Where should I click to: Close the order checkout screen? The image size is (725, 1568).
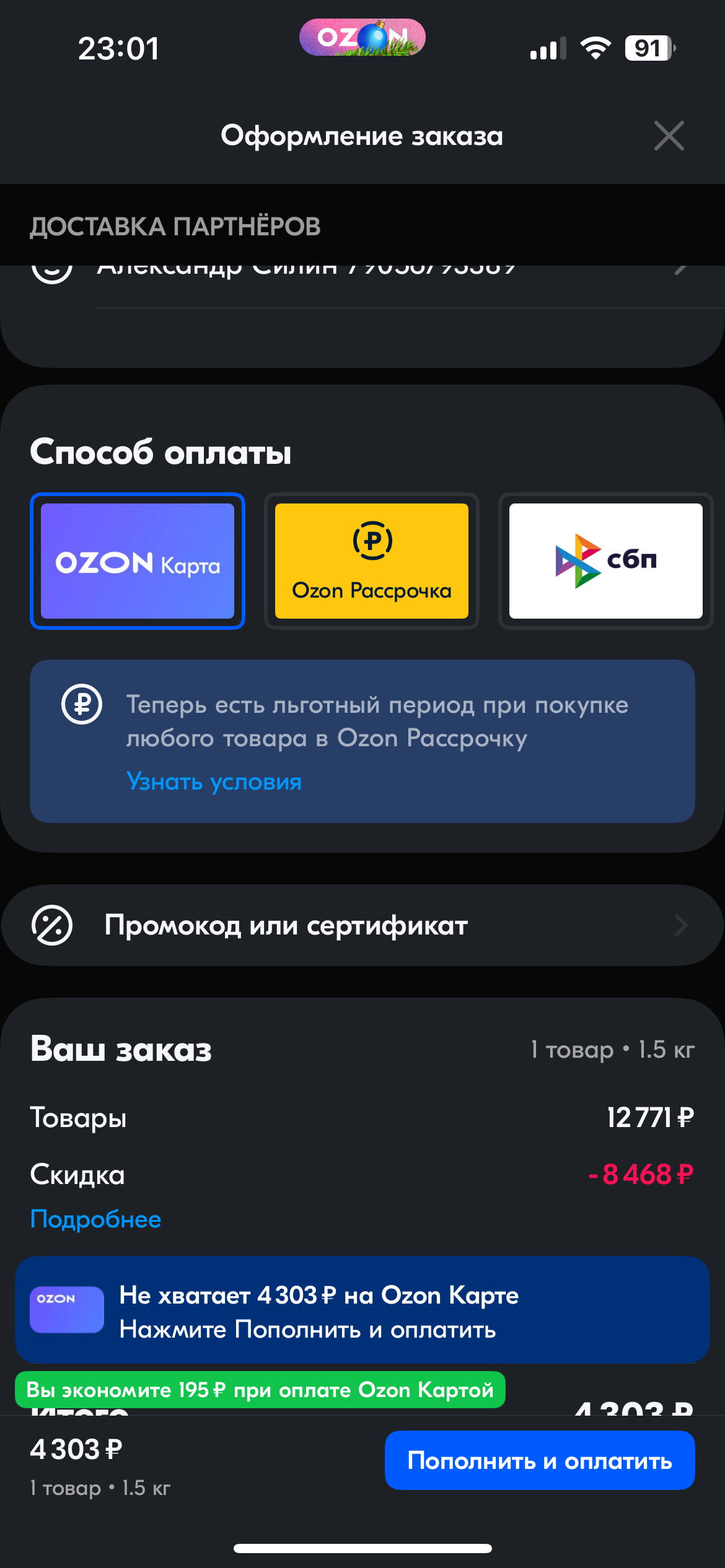click(669, 136)
